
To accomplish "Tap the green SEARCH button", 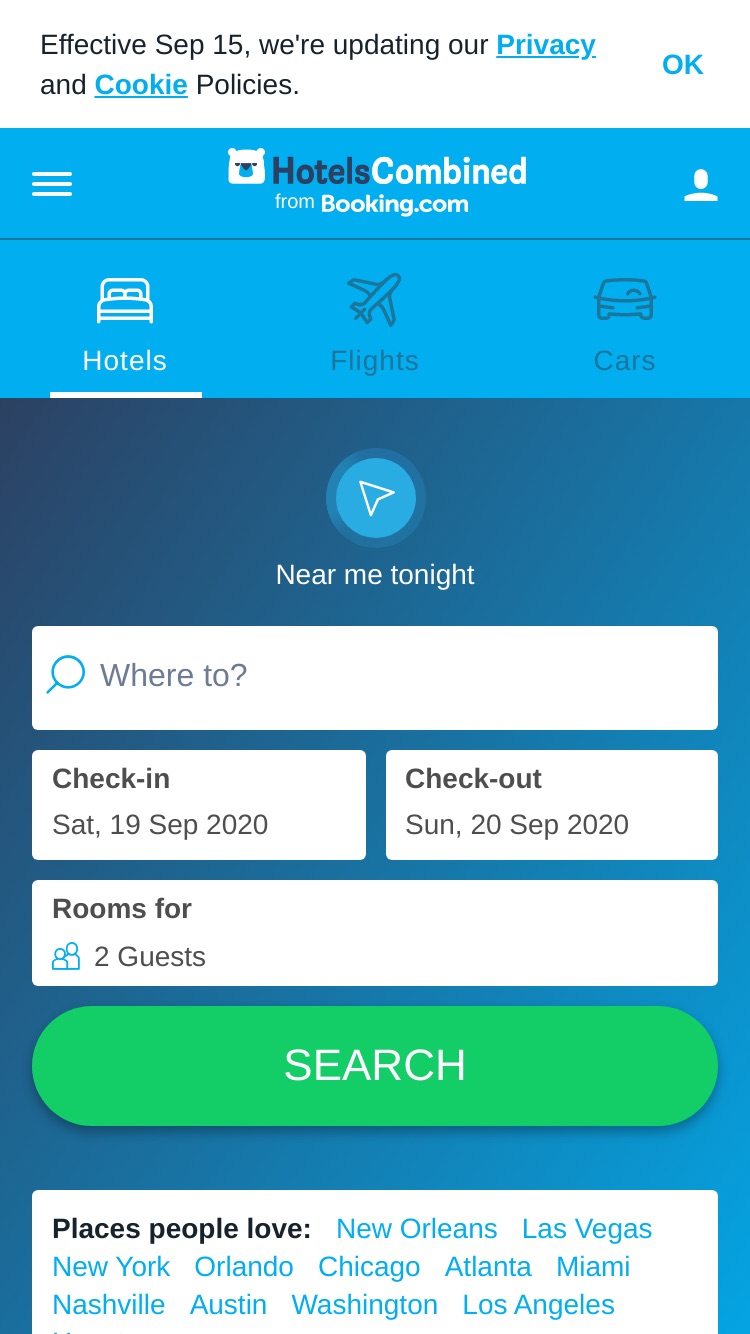I will (x=375, y=1066).
